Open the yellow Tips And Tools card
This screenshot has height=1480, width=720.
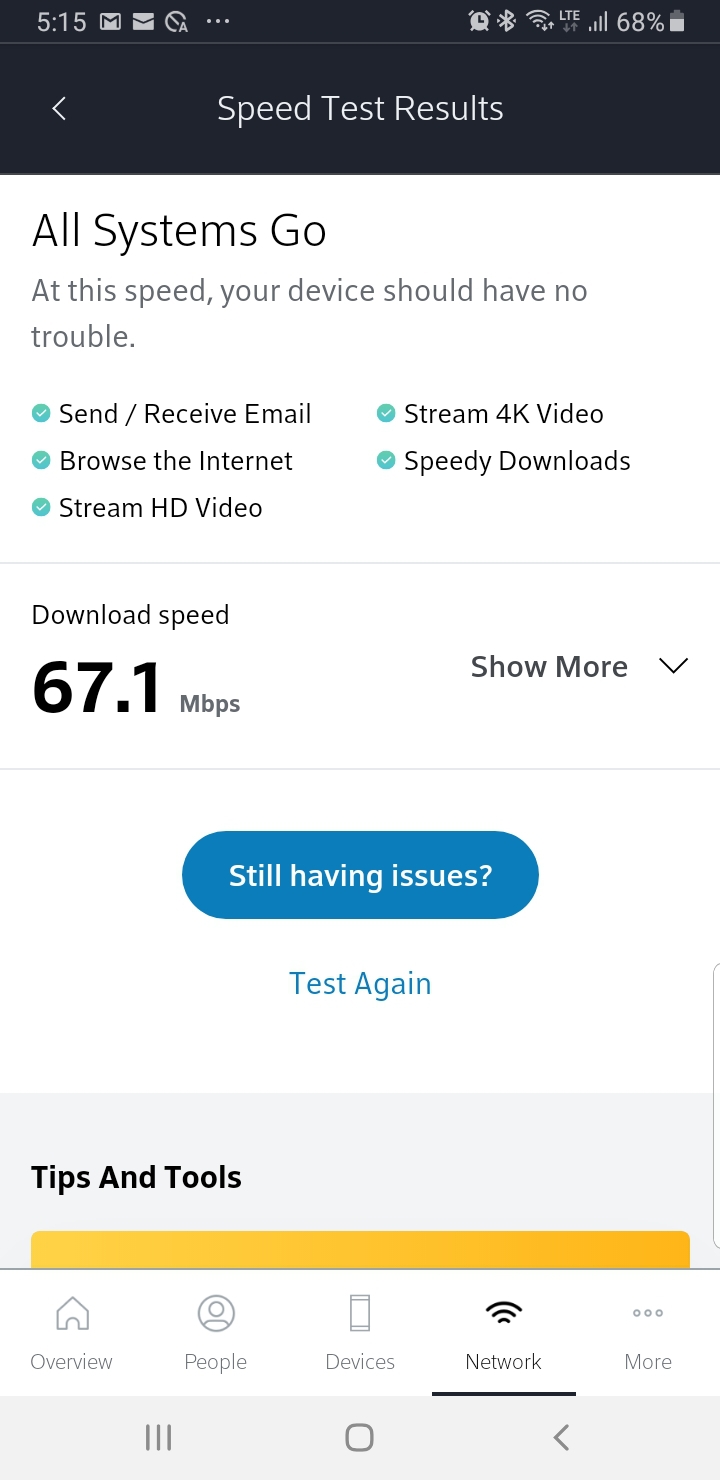point(360,1250)
